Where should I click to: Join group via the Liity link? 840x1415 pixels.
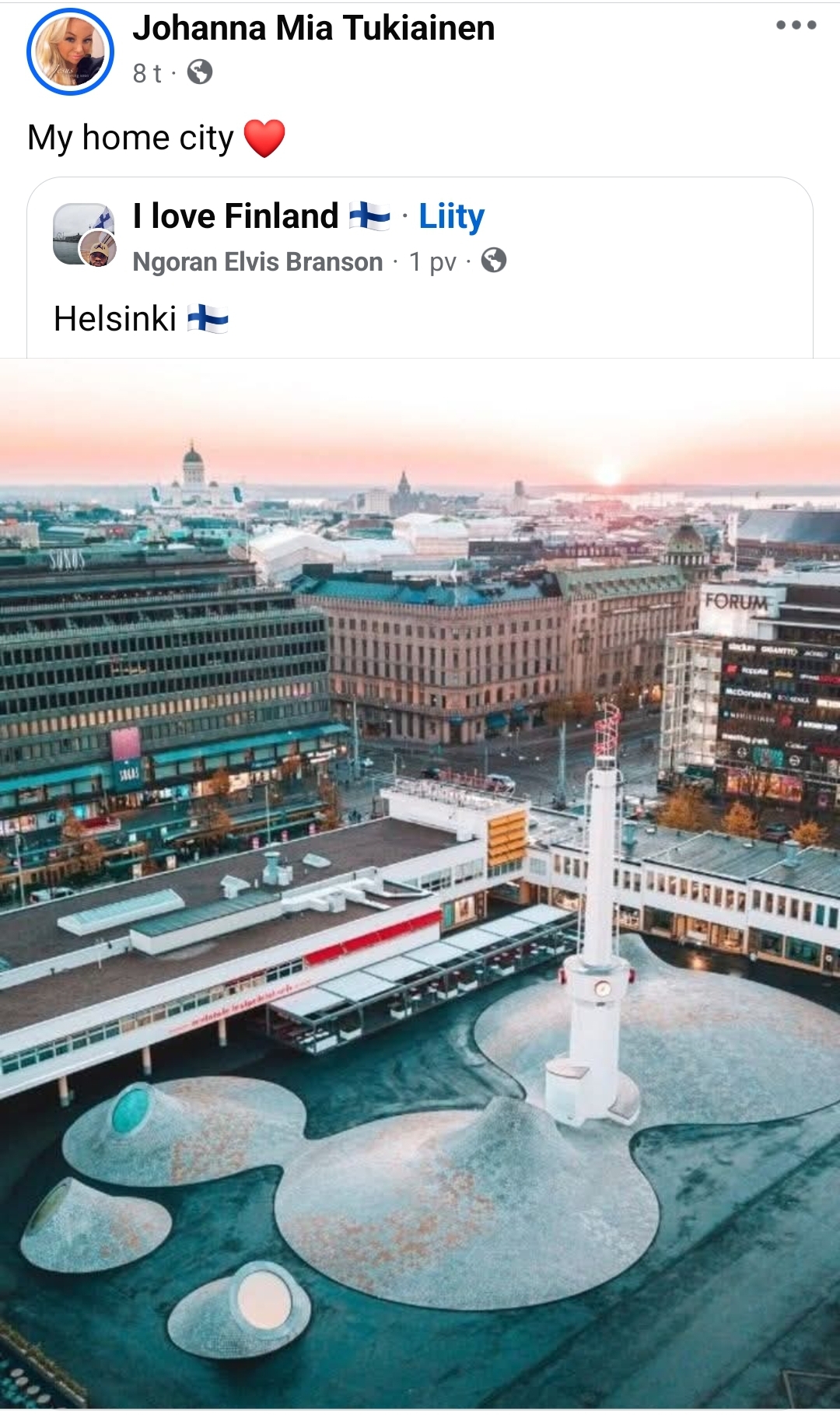tap(451, 216)
